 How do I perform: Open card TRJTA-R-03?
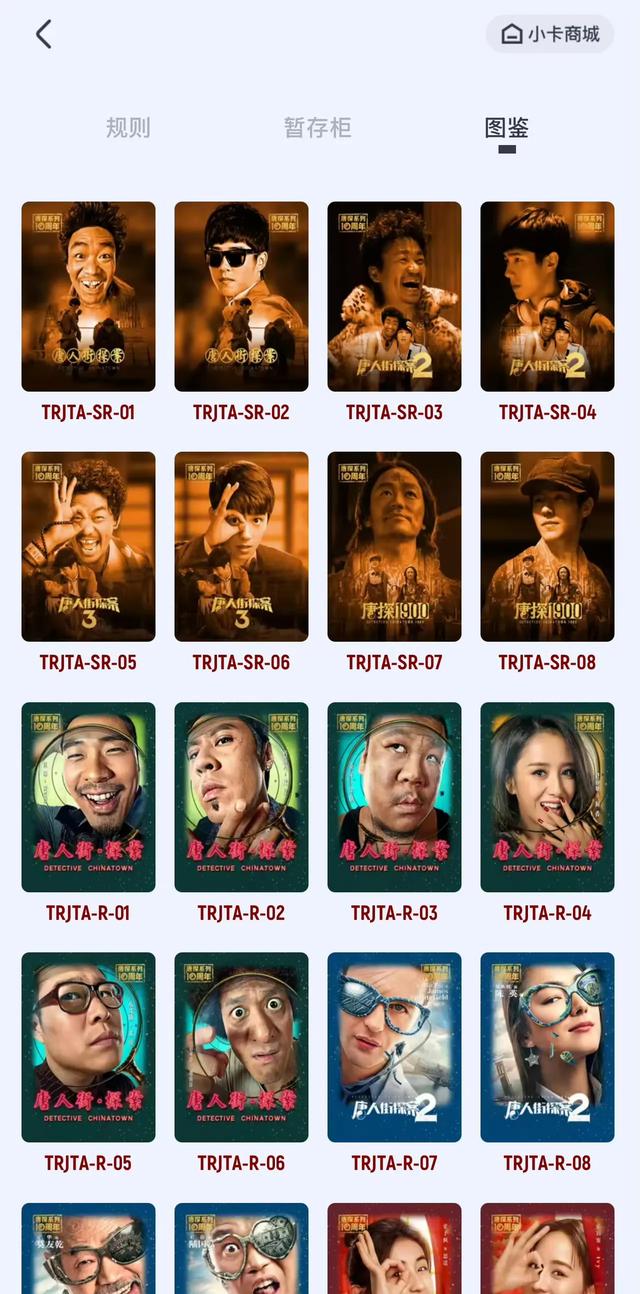394,796
